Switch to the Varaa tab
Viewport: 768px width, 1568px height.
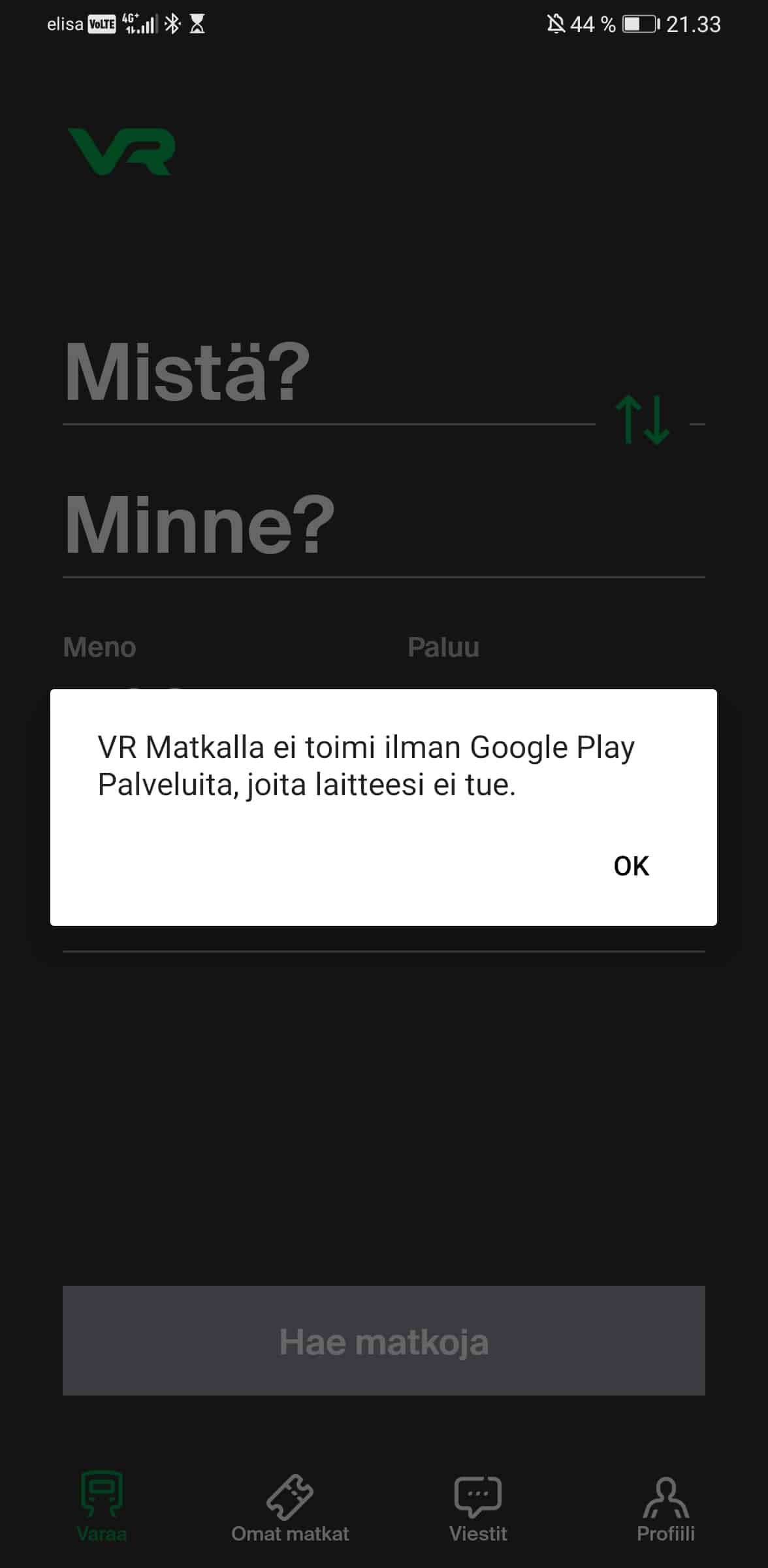point(101,1505)
